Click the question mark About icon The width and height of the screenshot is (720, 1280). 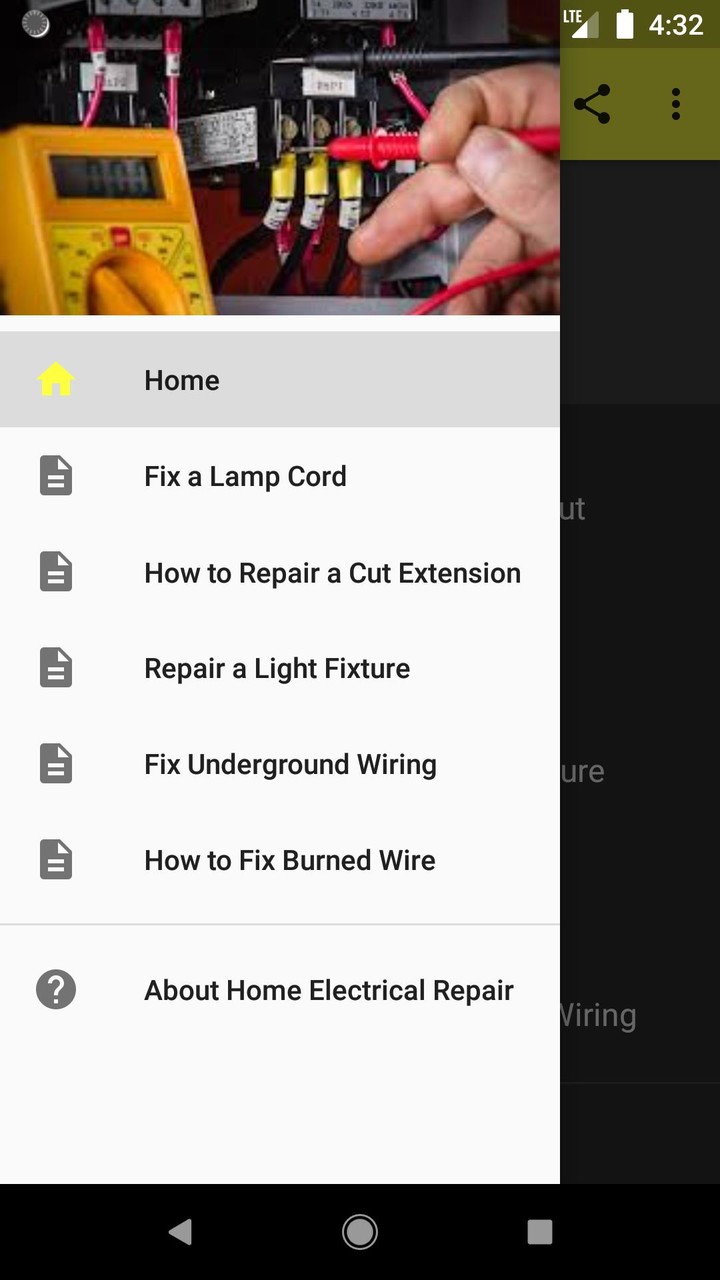click(x=55, y=989)
